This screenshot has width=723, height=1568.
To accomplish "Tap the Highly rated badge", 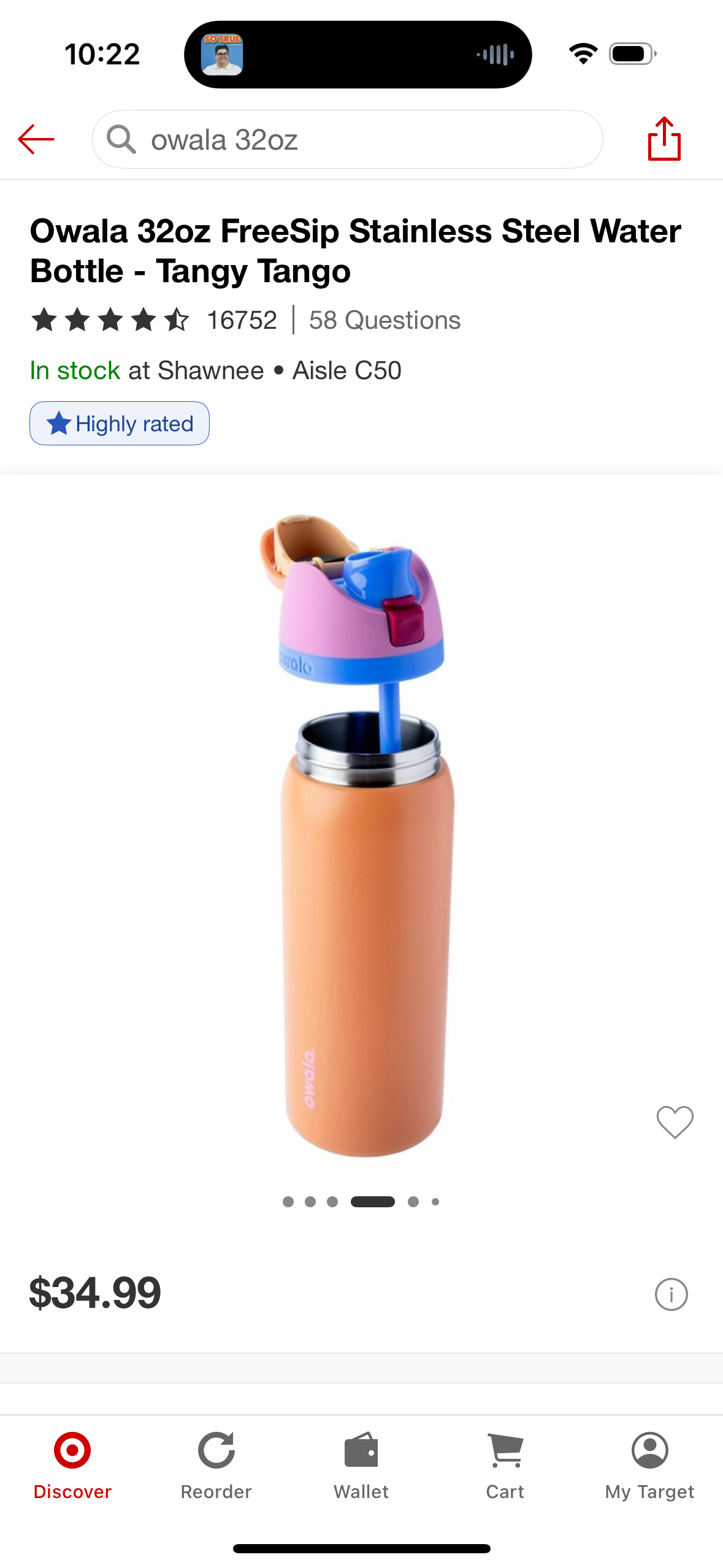I will [x=120, y=423].
